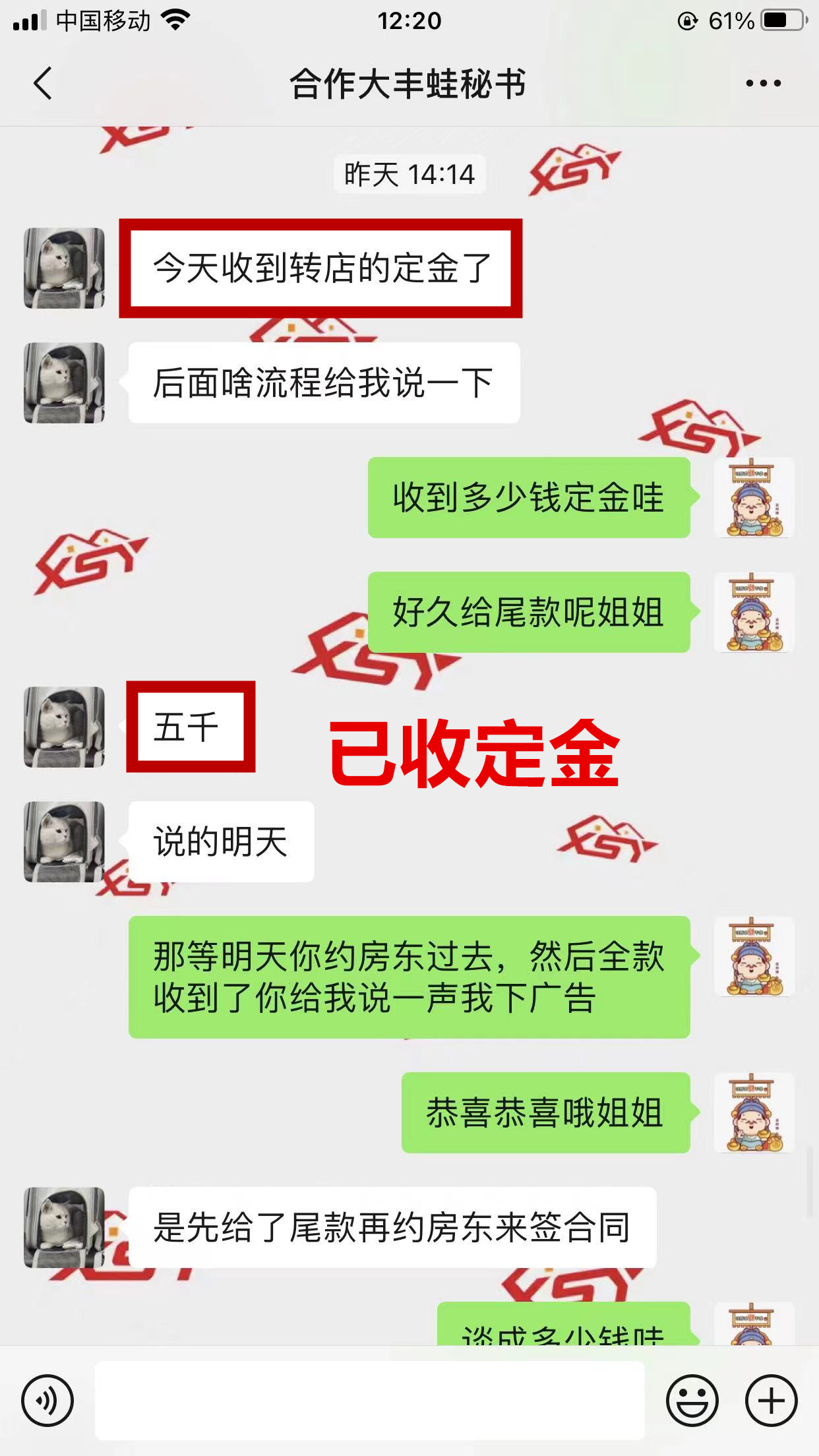
Task: Open the emoji sticker panel
Action: point(692,1400)
